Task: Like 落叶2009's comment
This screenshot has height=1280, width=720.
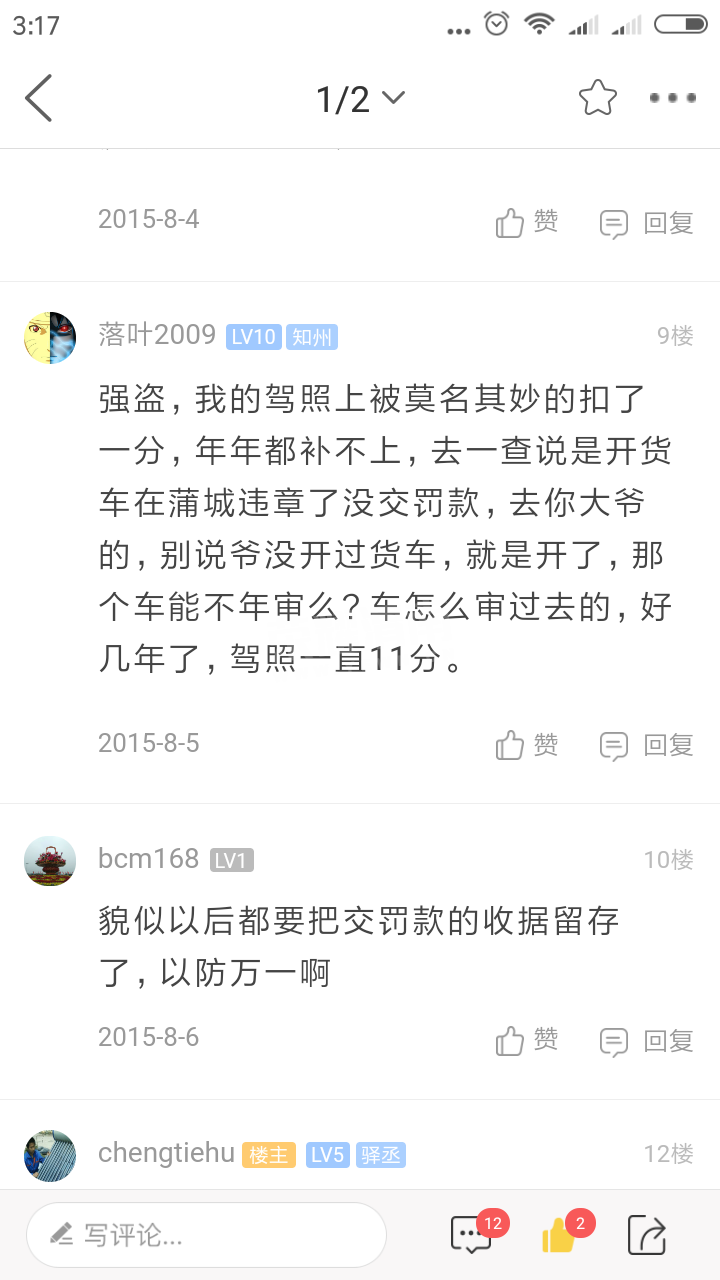Action: (527, 744)
